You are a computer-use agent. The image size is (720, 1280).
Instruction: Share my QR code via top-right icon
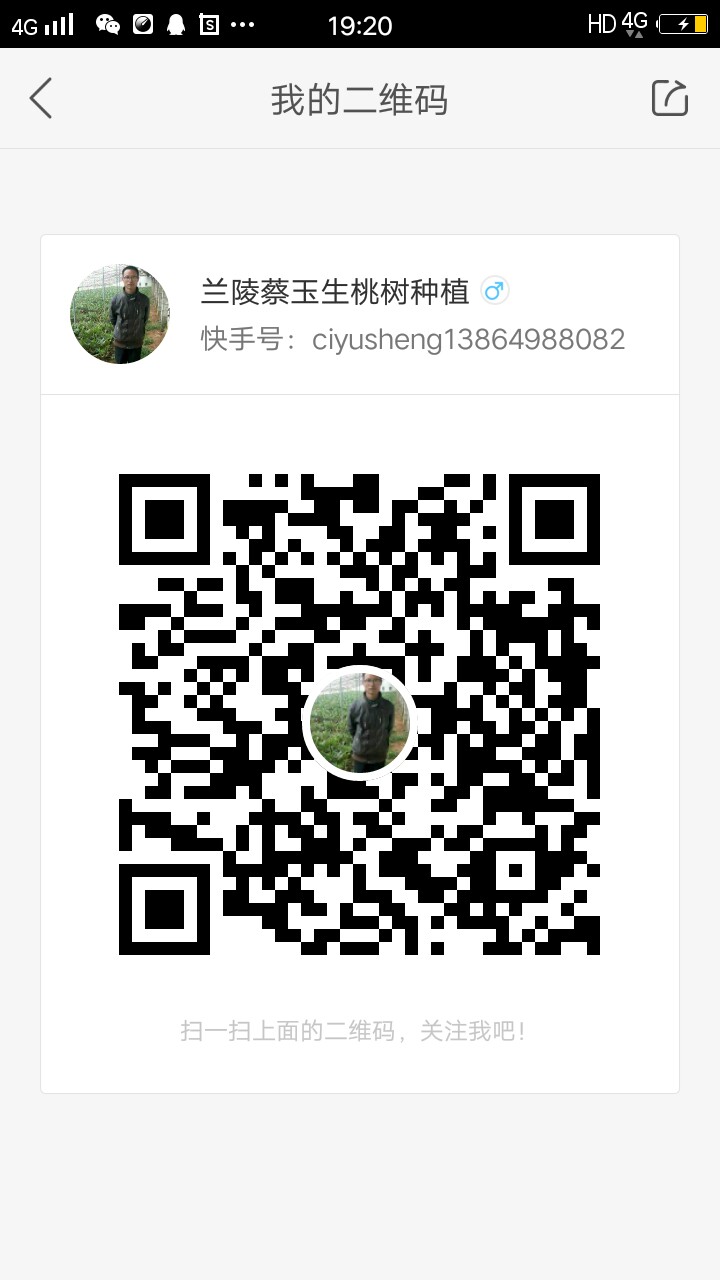(x=670, y=98)
